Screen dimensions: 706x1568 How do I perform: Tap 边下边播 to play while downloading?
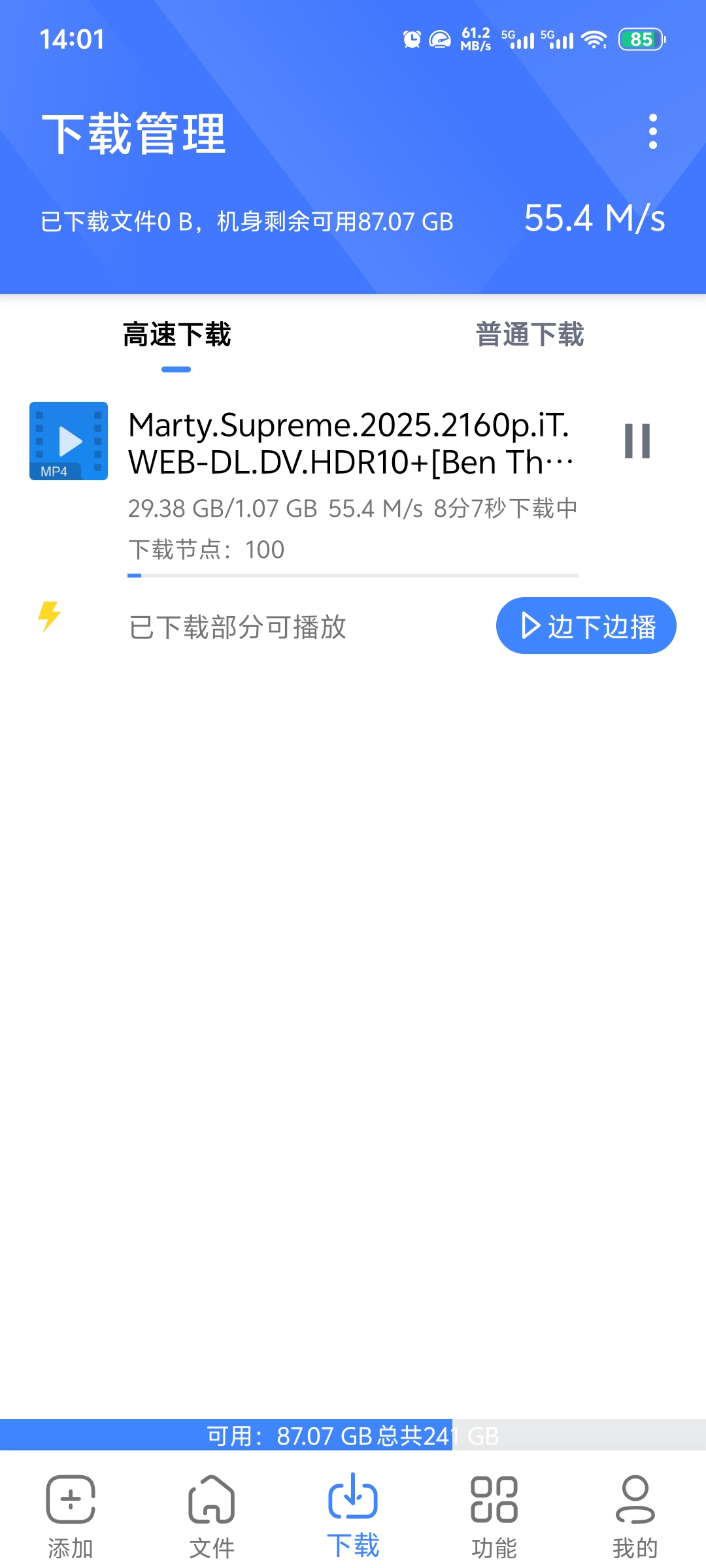point(584,625)
